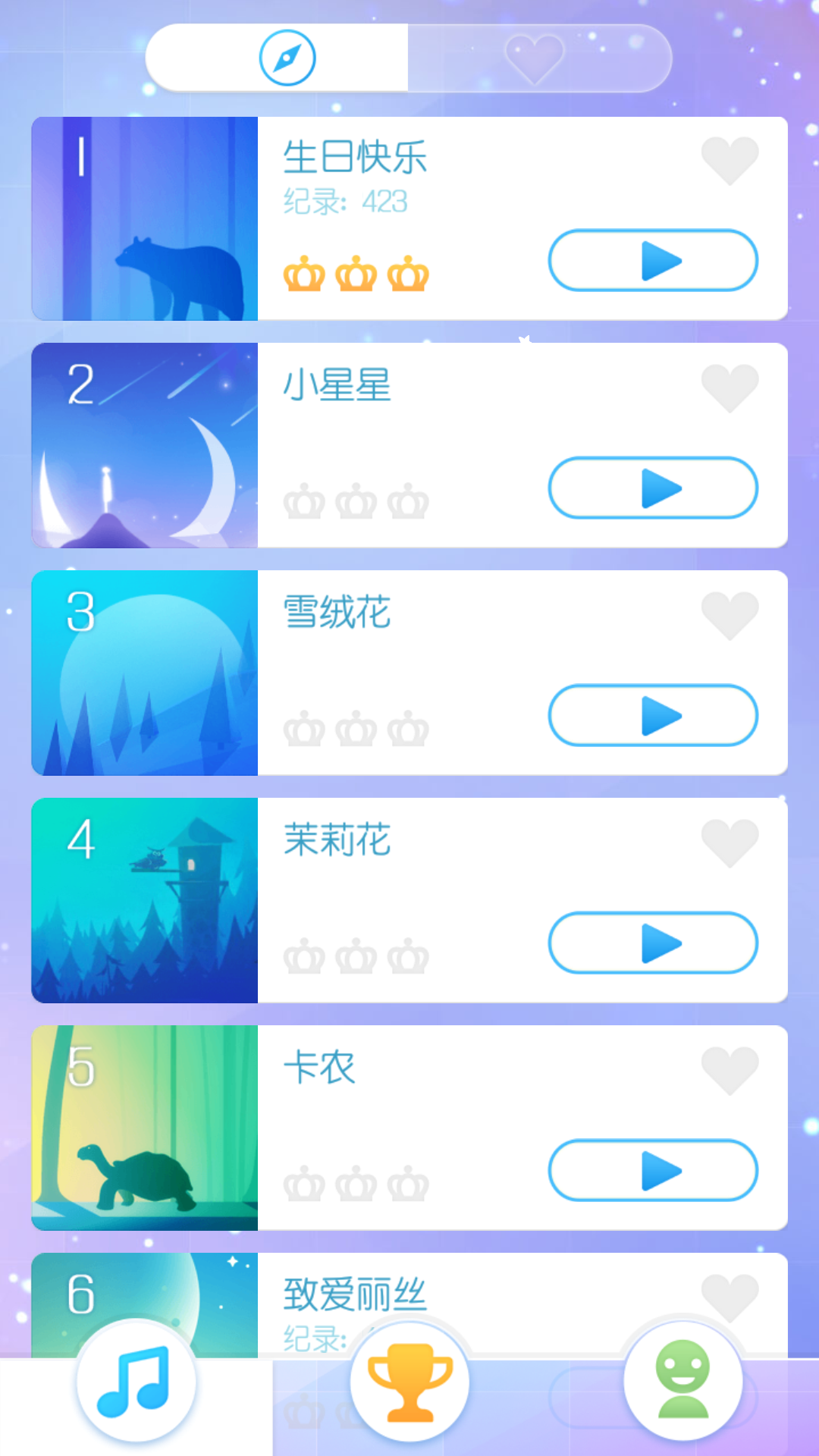Add 小星星 to favorites
Image resolution: width=819 pixels, height=1456 pixels.
pos(730,388)
